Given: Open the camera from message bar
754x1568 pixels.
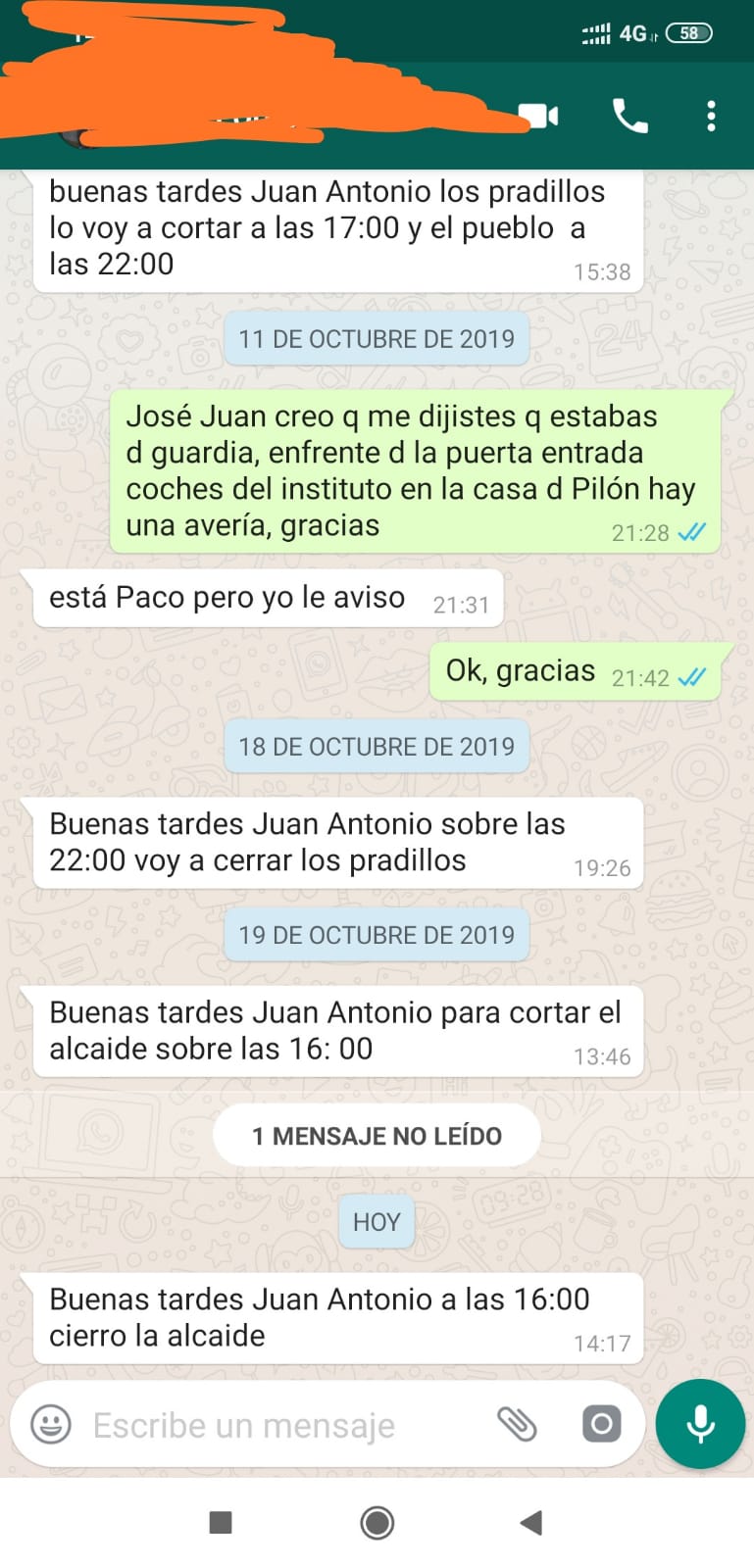Looking at the screenshot, I should point(601,1423).
